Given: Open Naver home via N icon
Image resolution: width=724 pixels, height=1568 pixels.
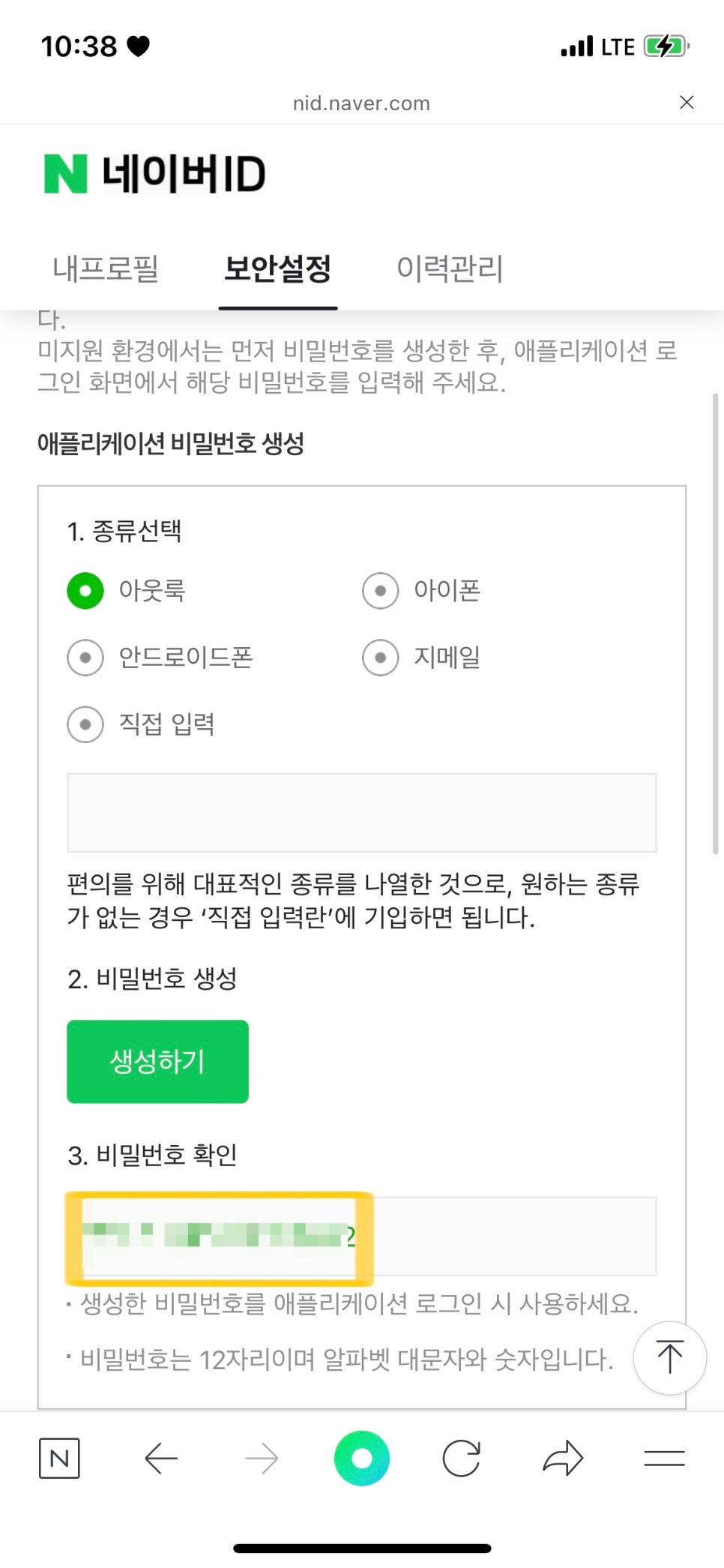Looking at the screenshot, I should click(59, 1459).
